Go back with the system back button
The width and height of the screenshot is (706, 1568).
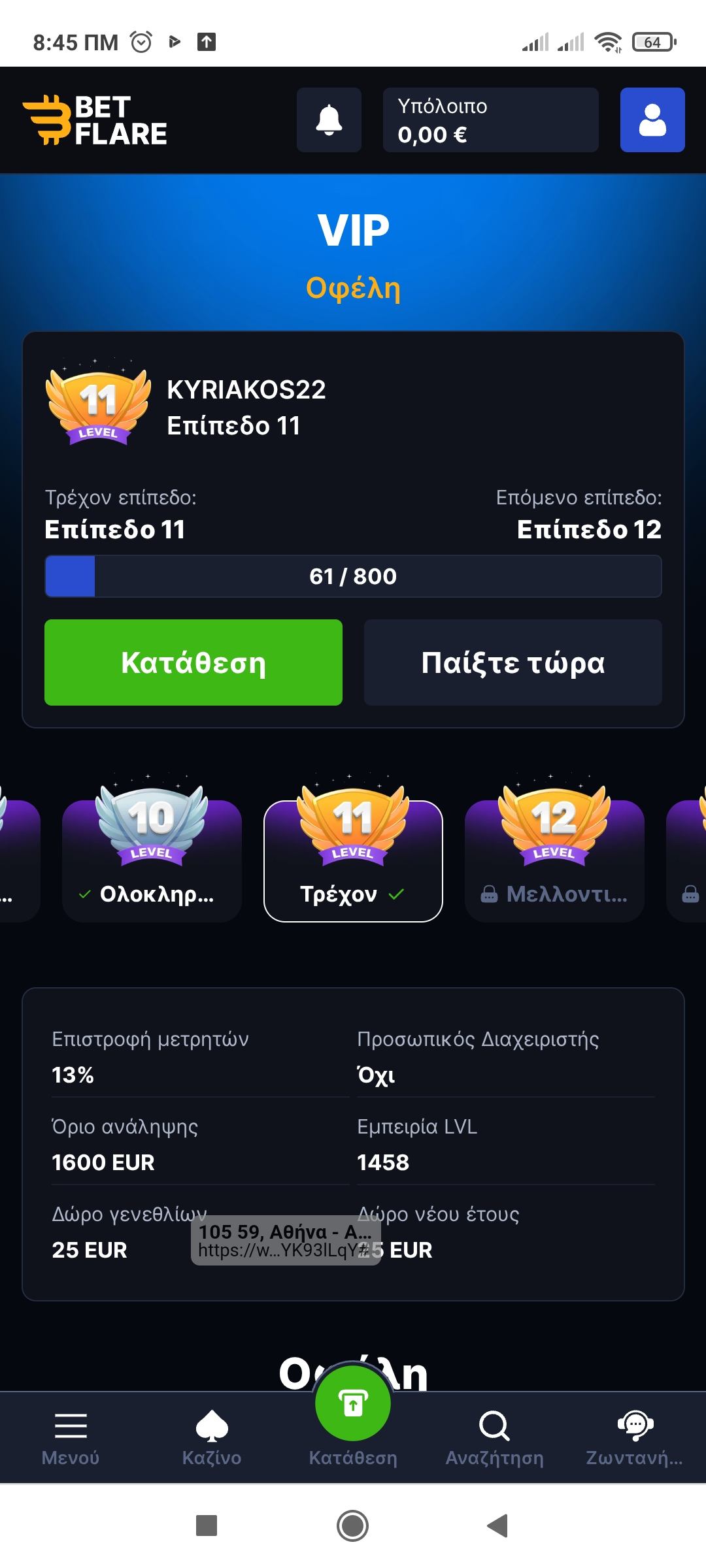coord(497,1526)
